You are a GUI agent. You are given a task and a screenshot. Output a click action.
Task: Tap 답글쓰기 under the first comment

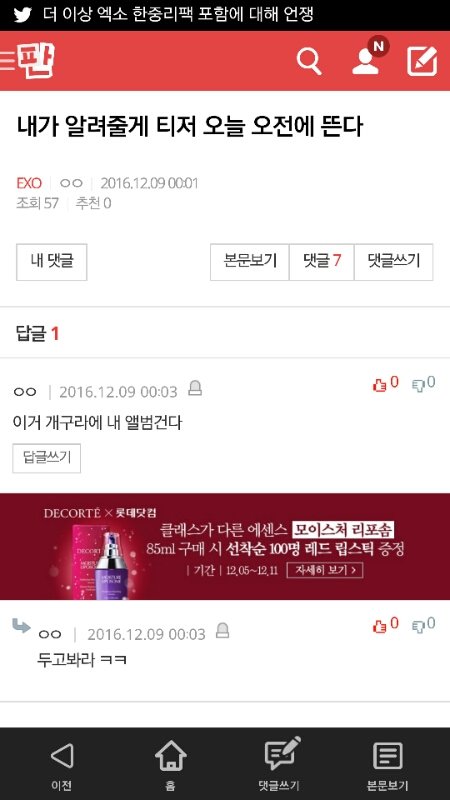pos(46,458)
